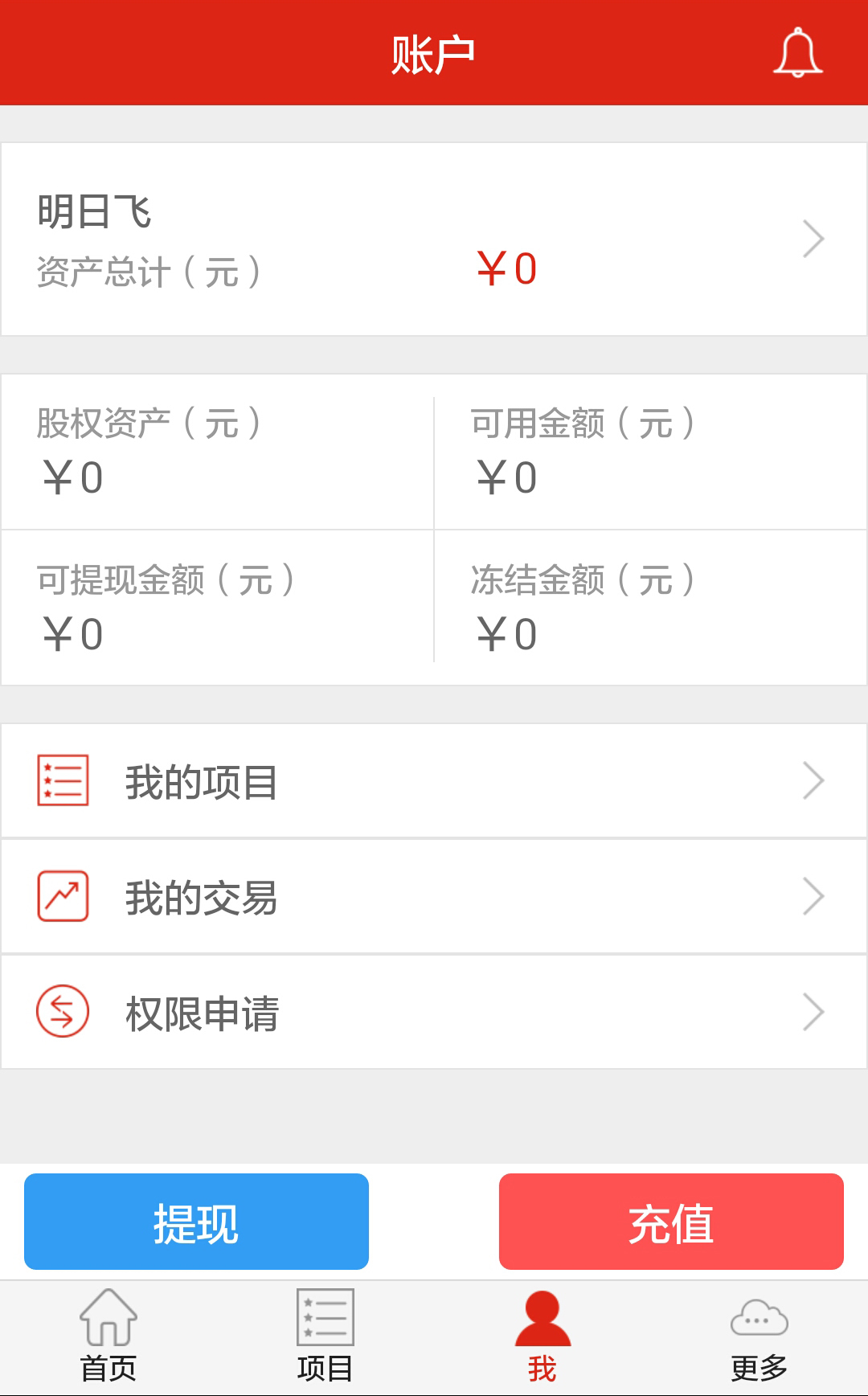
Task: Open 我的项目 list
Action: (x=434, y=781)
